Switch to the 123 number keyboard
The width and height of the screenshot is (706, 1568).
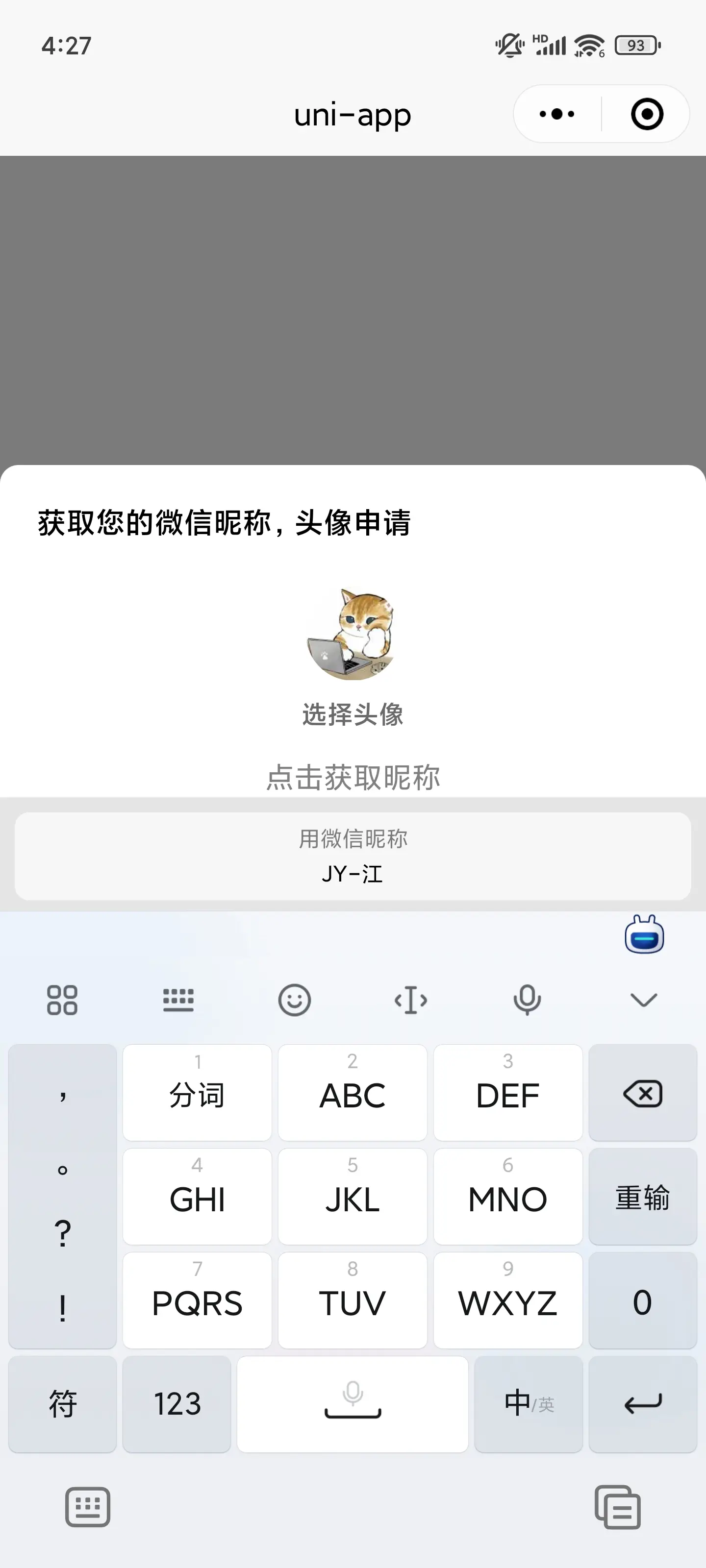coord(176,1404)
